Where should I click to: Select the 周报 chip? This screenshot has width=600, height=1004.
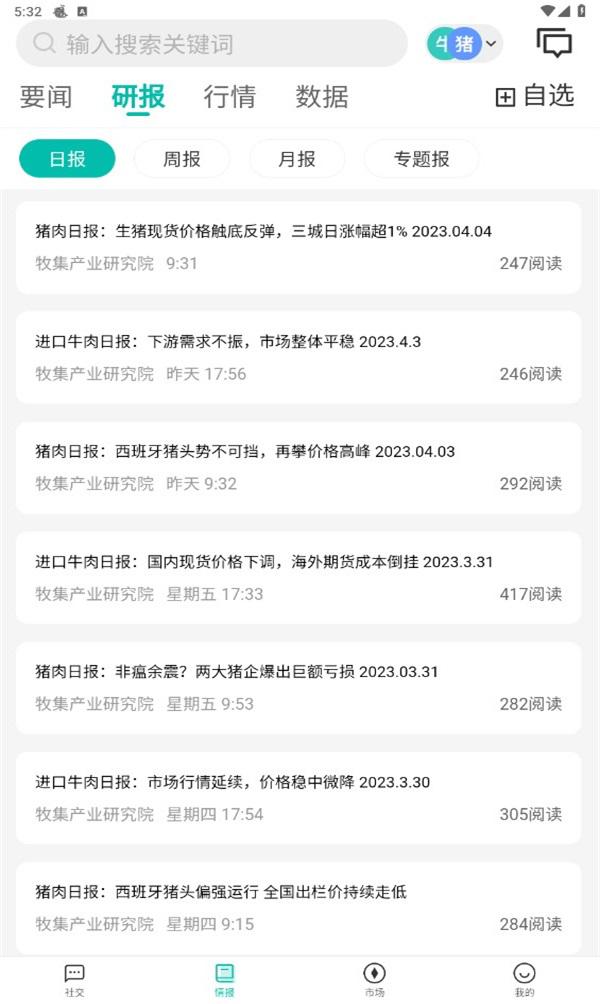(x=182, y=158)
